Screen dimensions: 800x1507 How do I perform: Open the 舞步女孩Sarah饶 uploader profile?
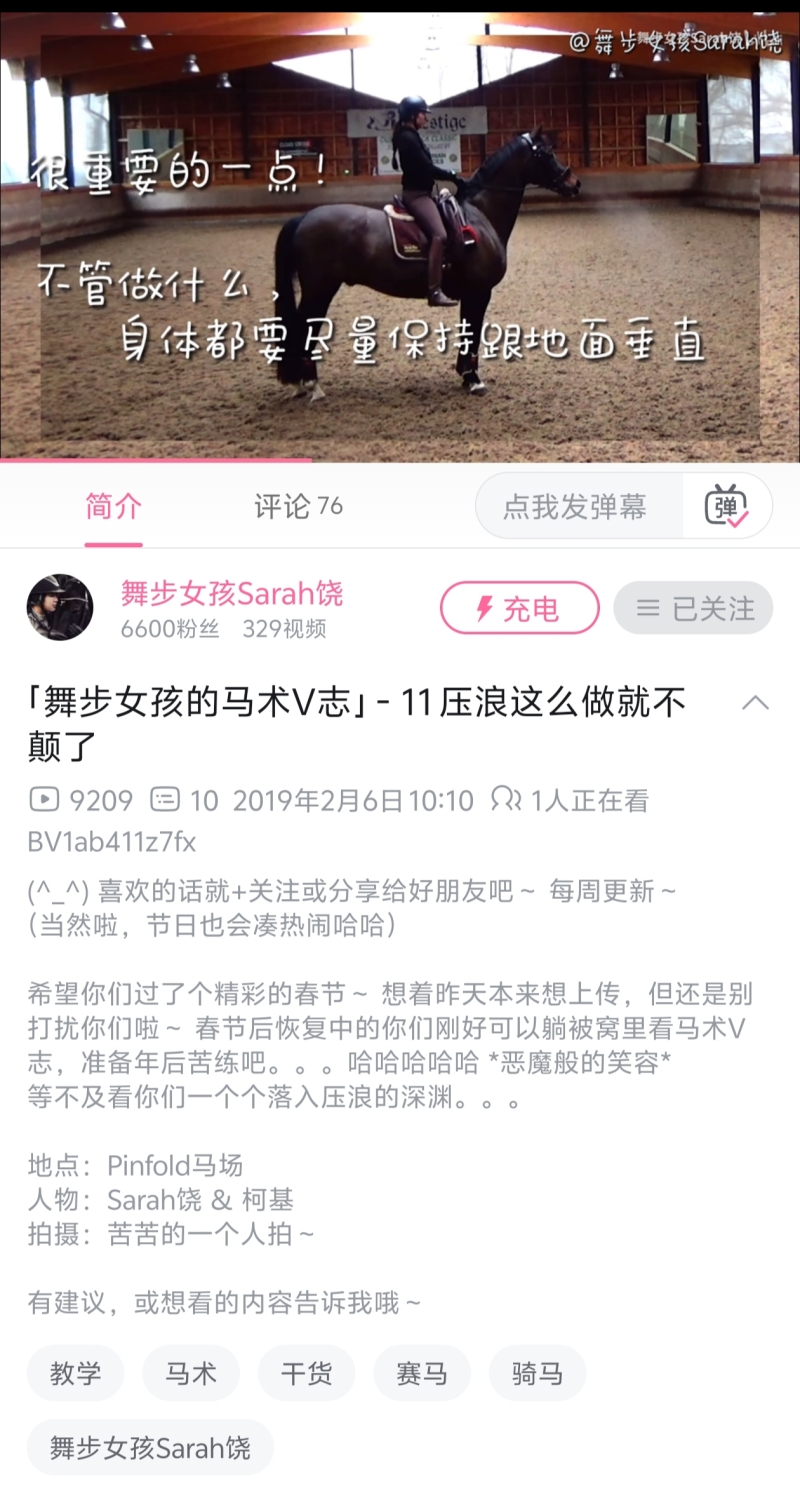(232, 593)
